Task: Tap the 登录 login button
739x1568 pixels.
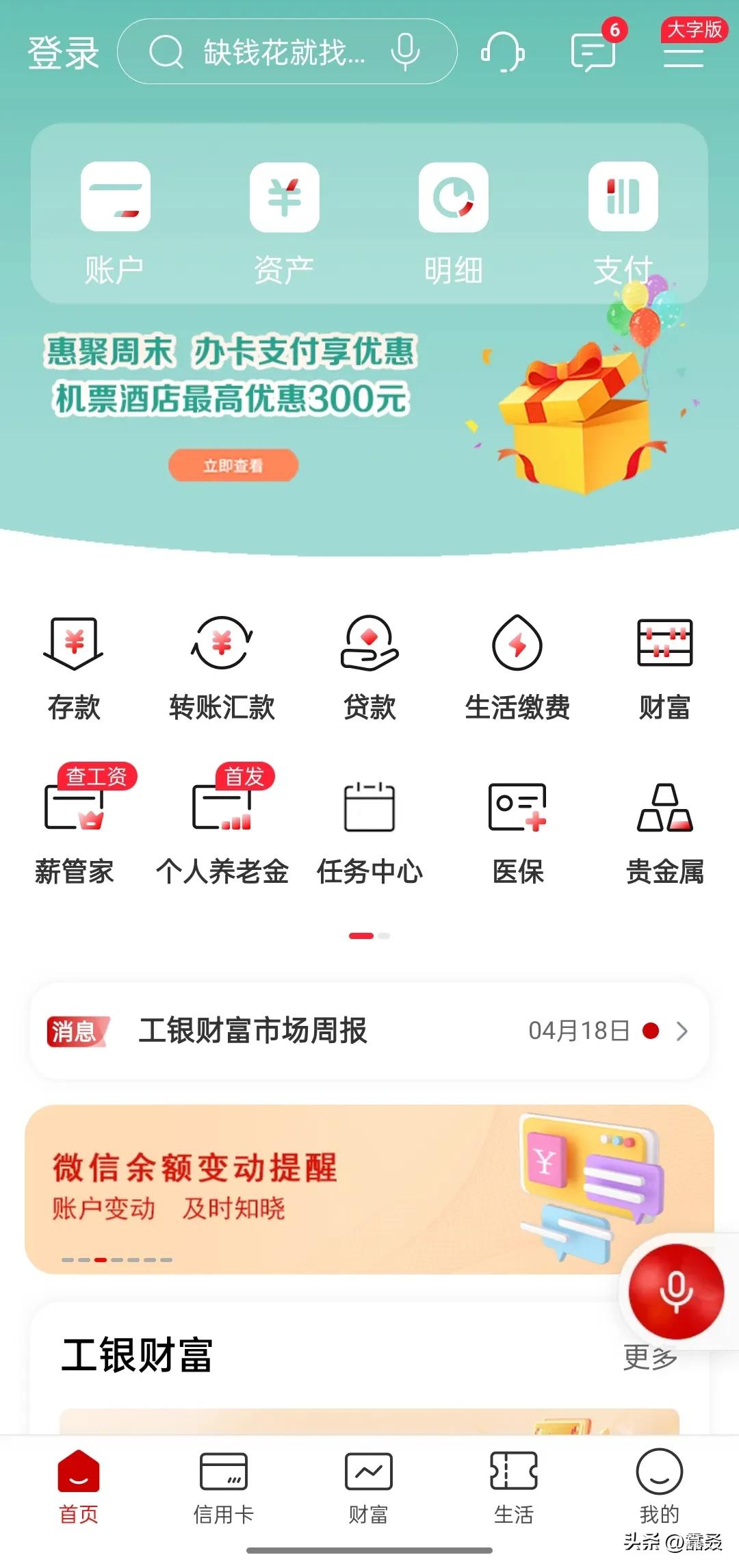Action: tap(63, 51)
